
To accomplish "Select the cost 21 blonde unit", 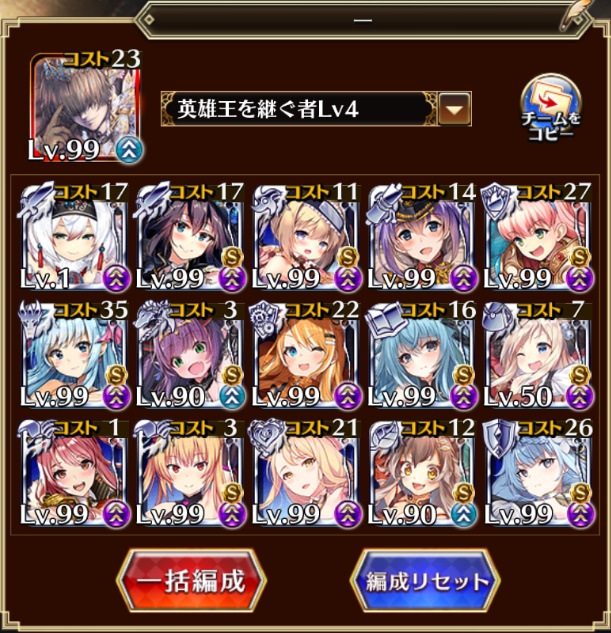I will coord(306,472).
